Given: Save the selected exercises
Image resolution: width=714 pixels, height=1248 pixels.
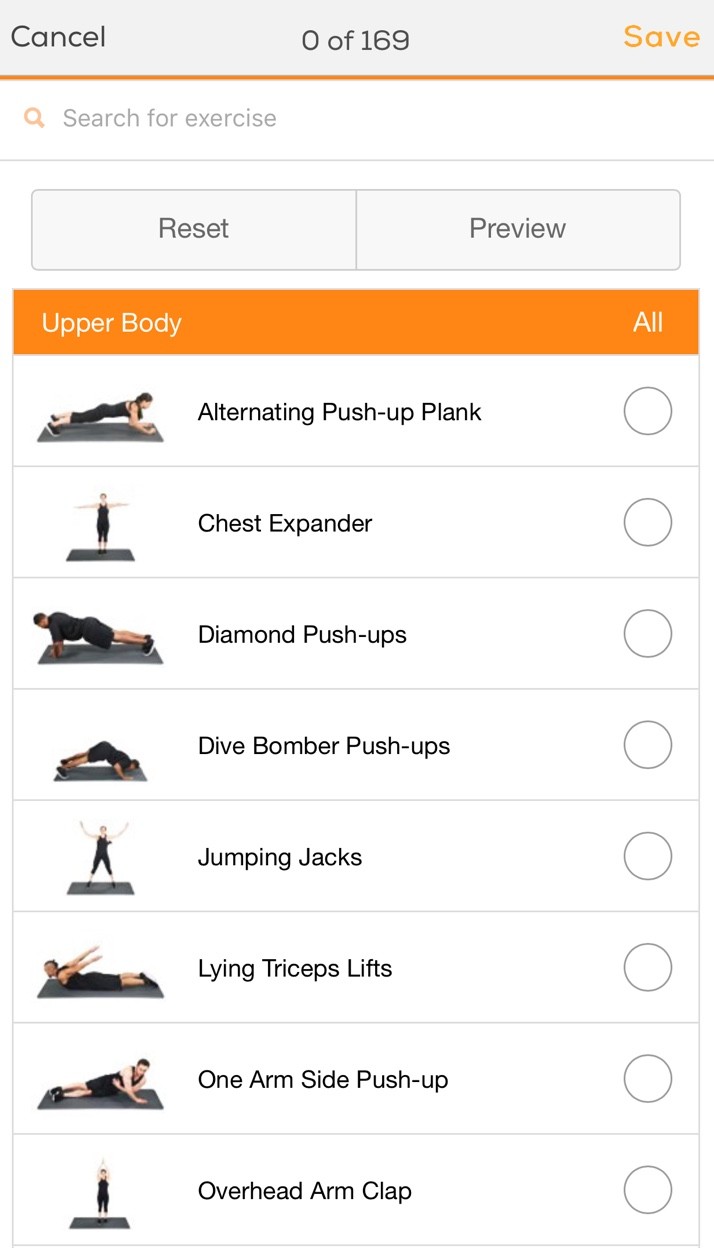Looking at the screenshot, I should pos(661,37).
